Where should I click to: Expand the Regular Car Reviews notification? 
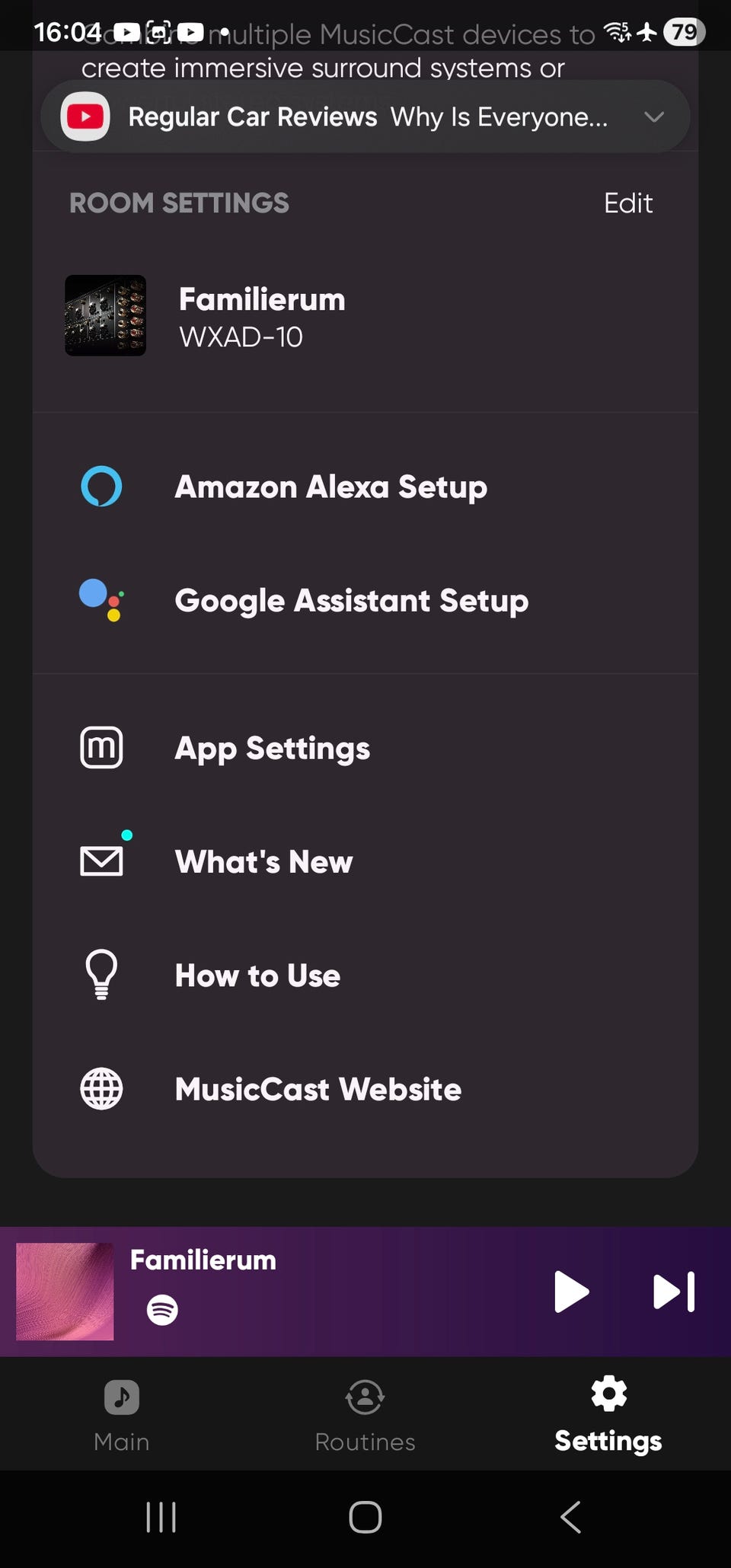point(653,117)
